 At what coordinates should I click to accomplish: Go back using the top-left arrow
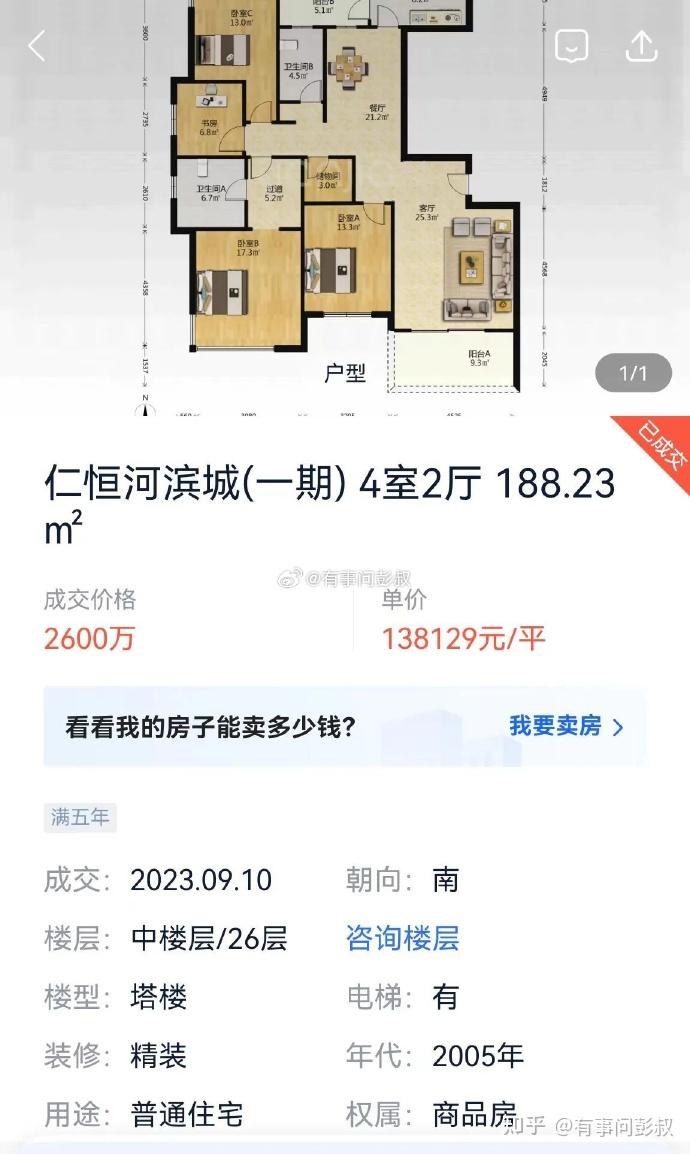[x=37, y=46]
